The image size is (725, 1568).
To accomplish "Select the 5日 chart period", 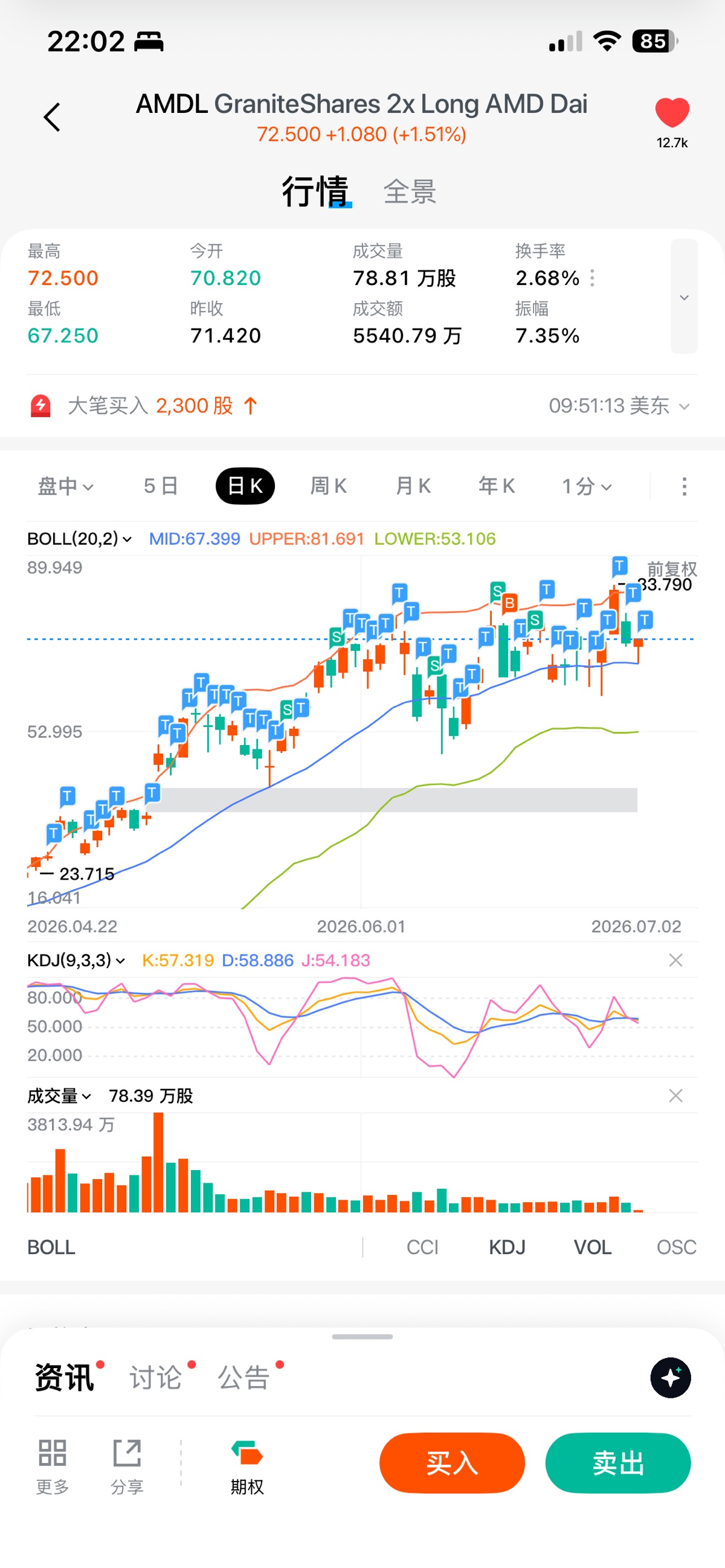I will coord(161,487).
